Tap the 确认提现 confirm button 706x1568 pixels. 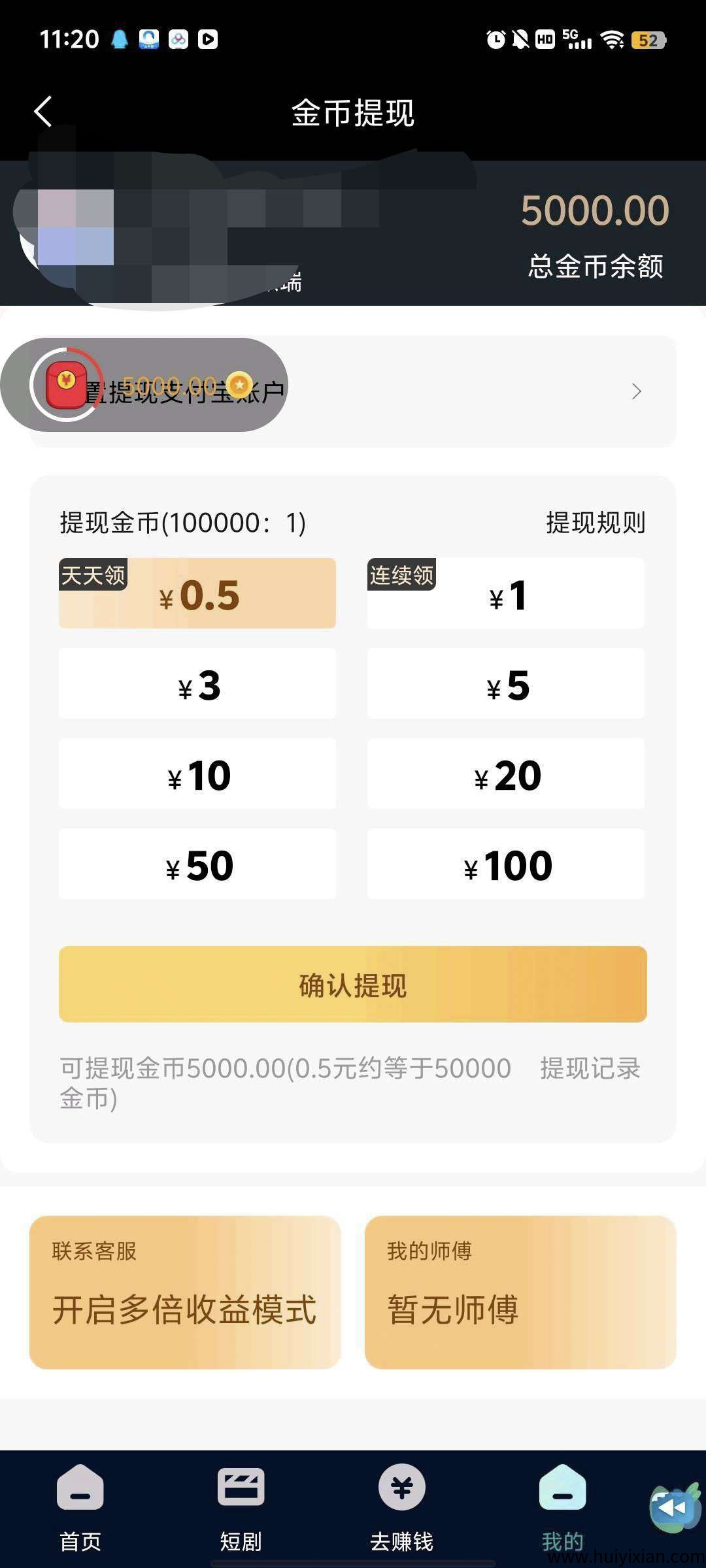click(x=352, y=984)
